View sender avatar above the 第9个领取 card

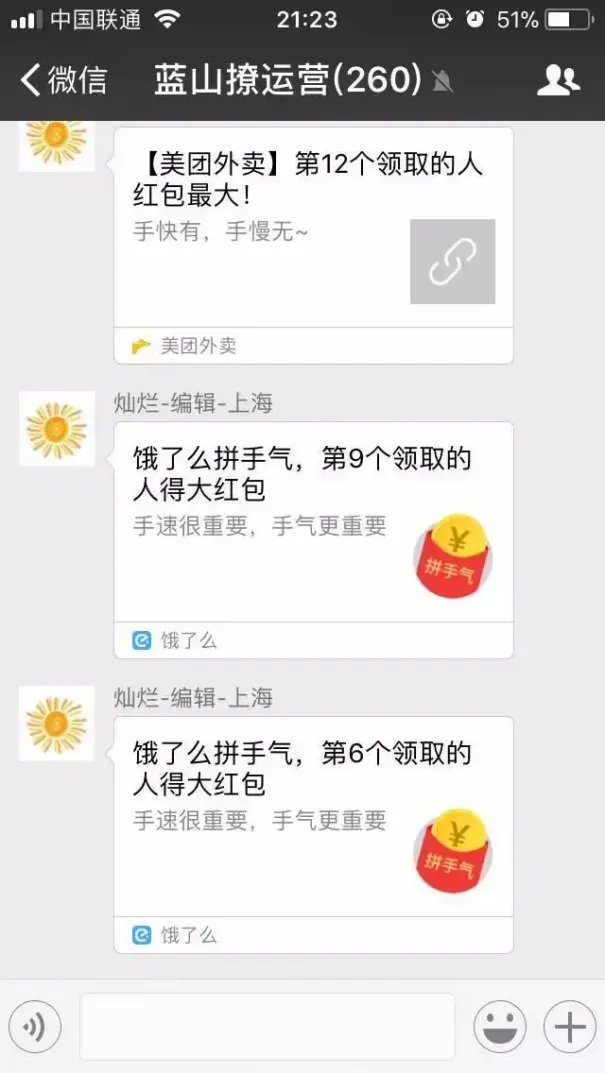coord(57,429)
